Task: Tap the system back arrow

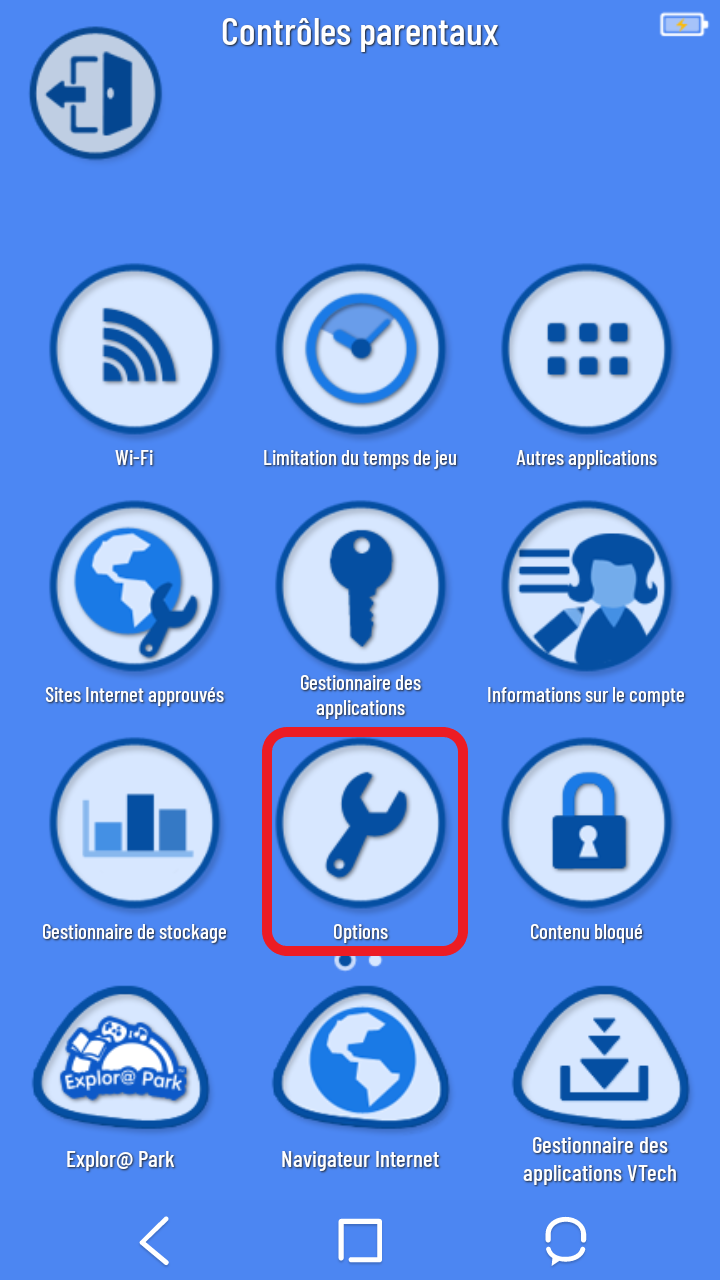Action: point(154,1241)
